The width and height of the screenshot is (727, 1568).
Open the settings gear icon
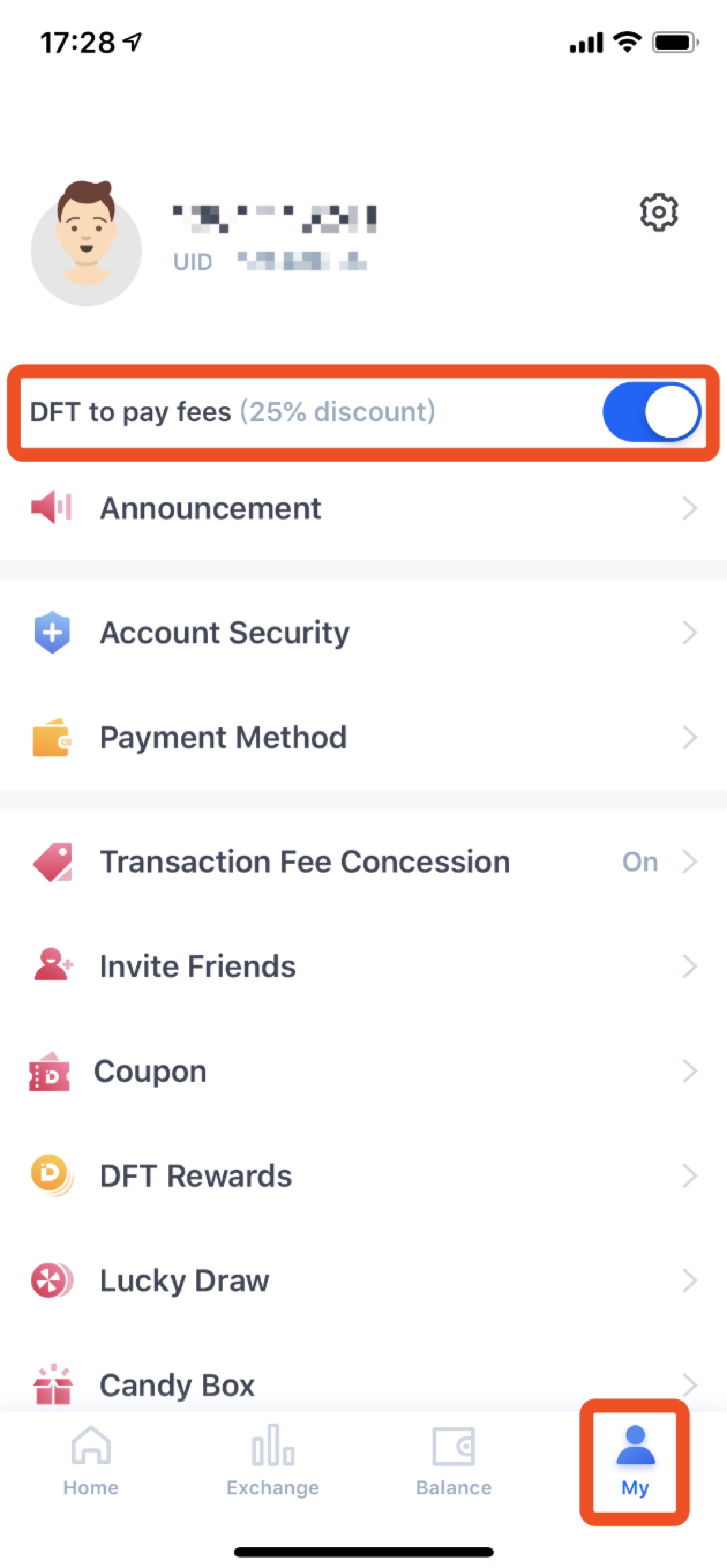[x=659, y=212]
